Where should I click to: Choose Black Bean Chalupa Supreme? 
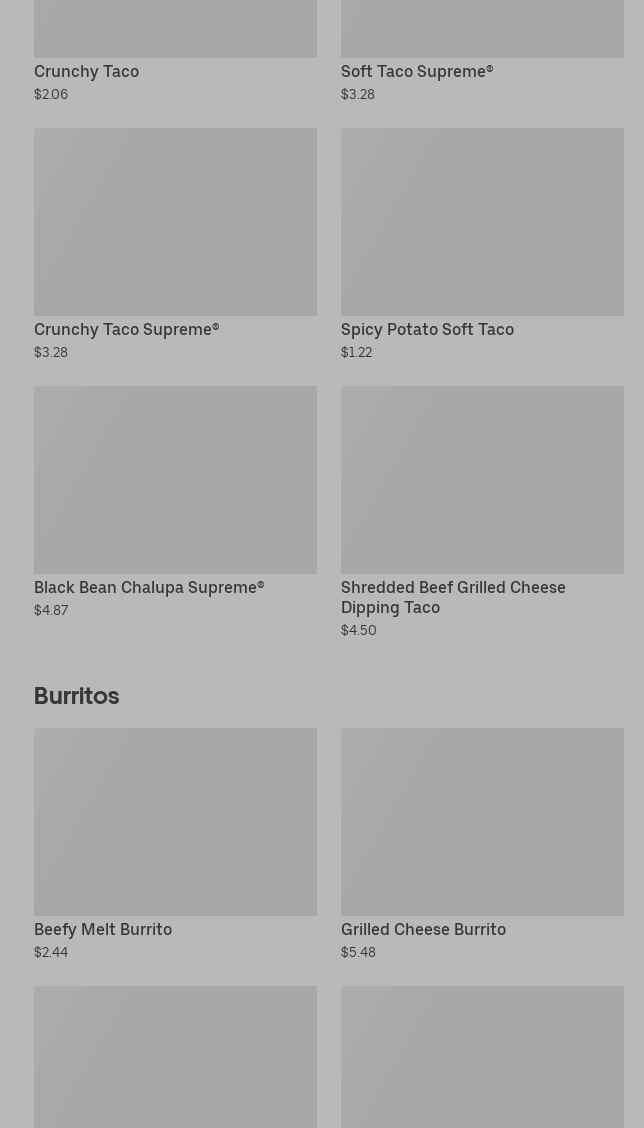point(175,503)
